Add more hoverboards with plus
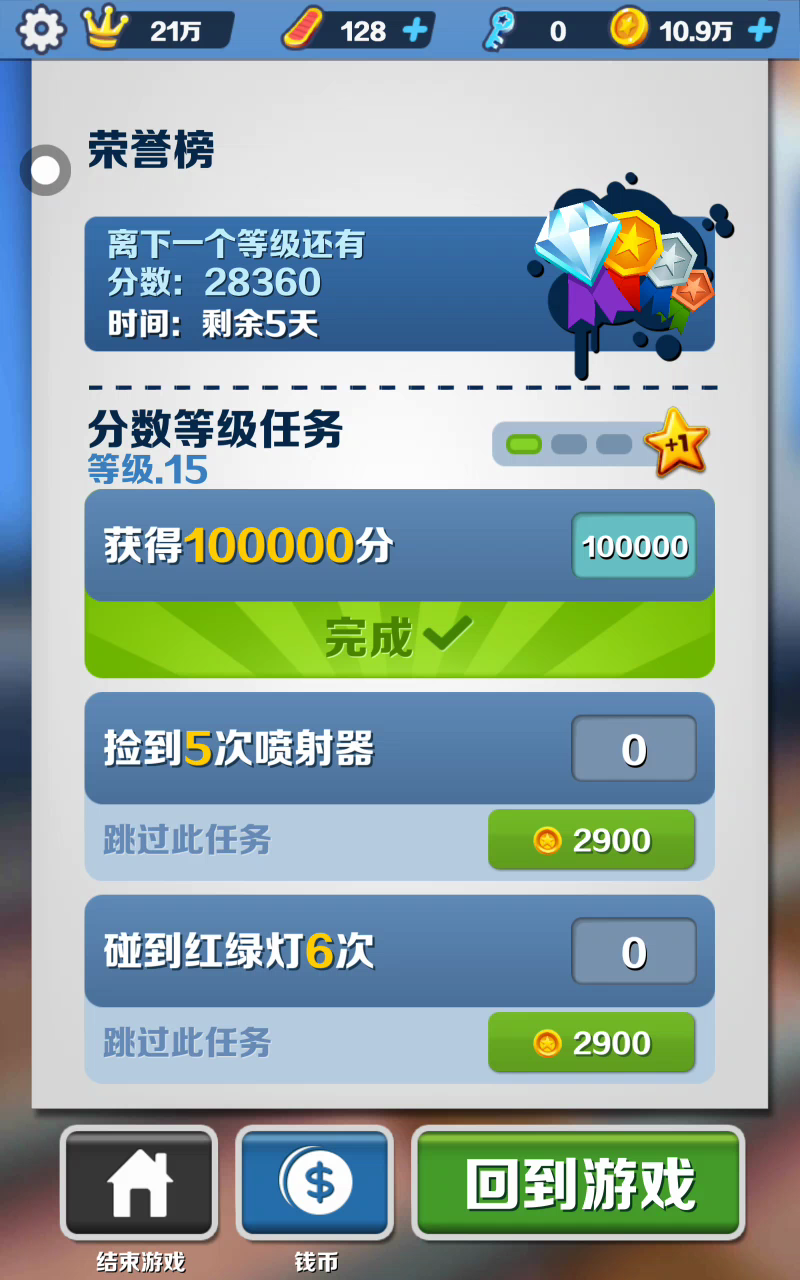This screenshot has height=1280, width=800. 414,31
